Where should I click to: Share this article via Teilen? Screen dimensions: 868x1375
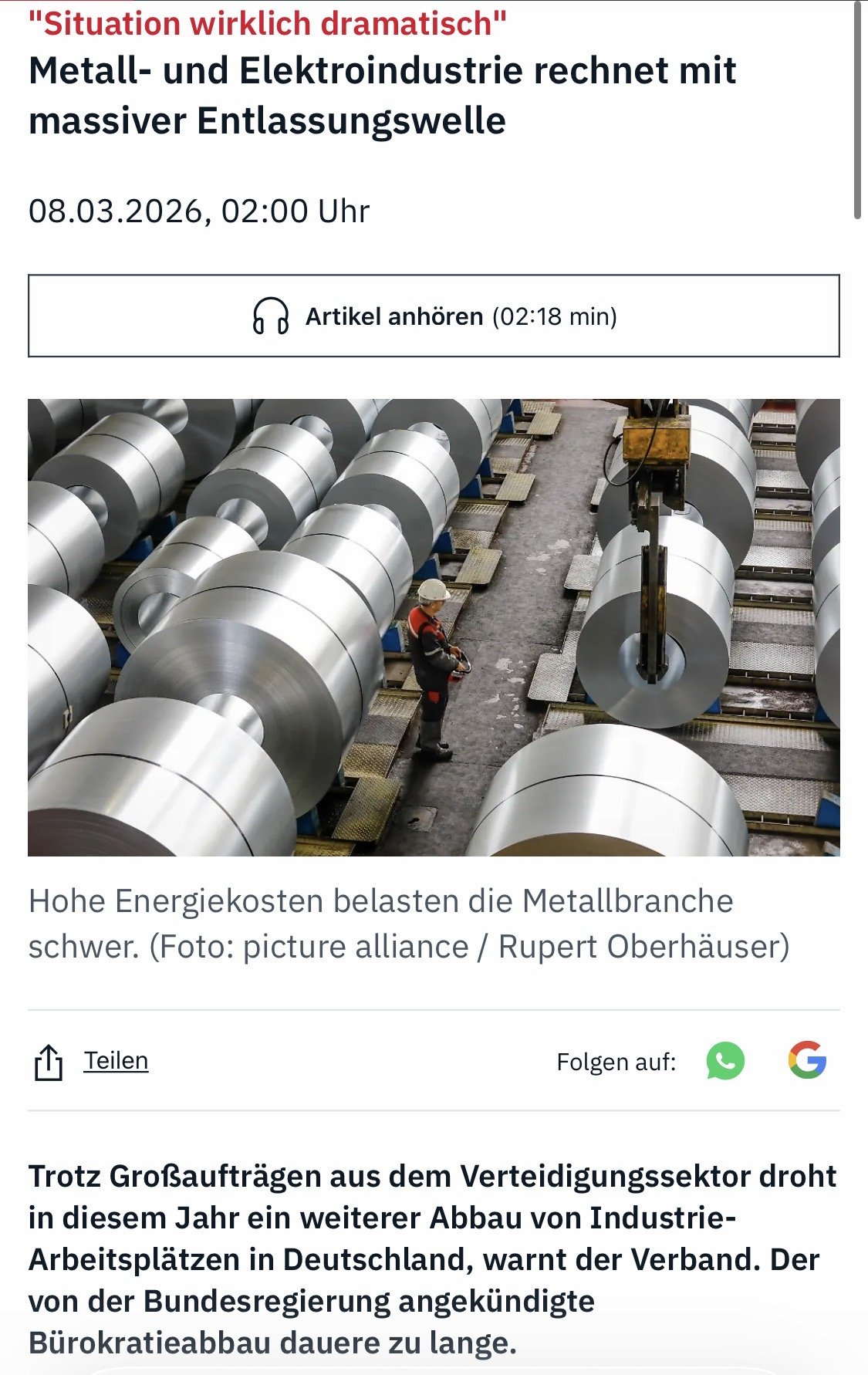click(116, 1061)
